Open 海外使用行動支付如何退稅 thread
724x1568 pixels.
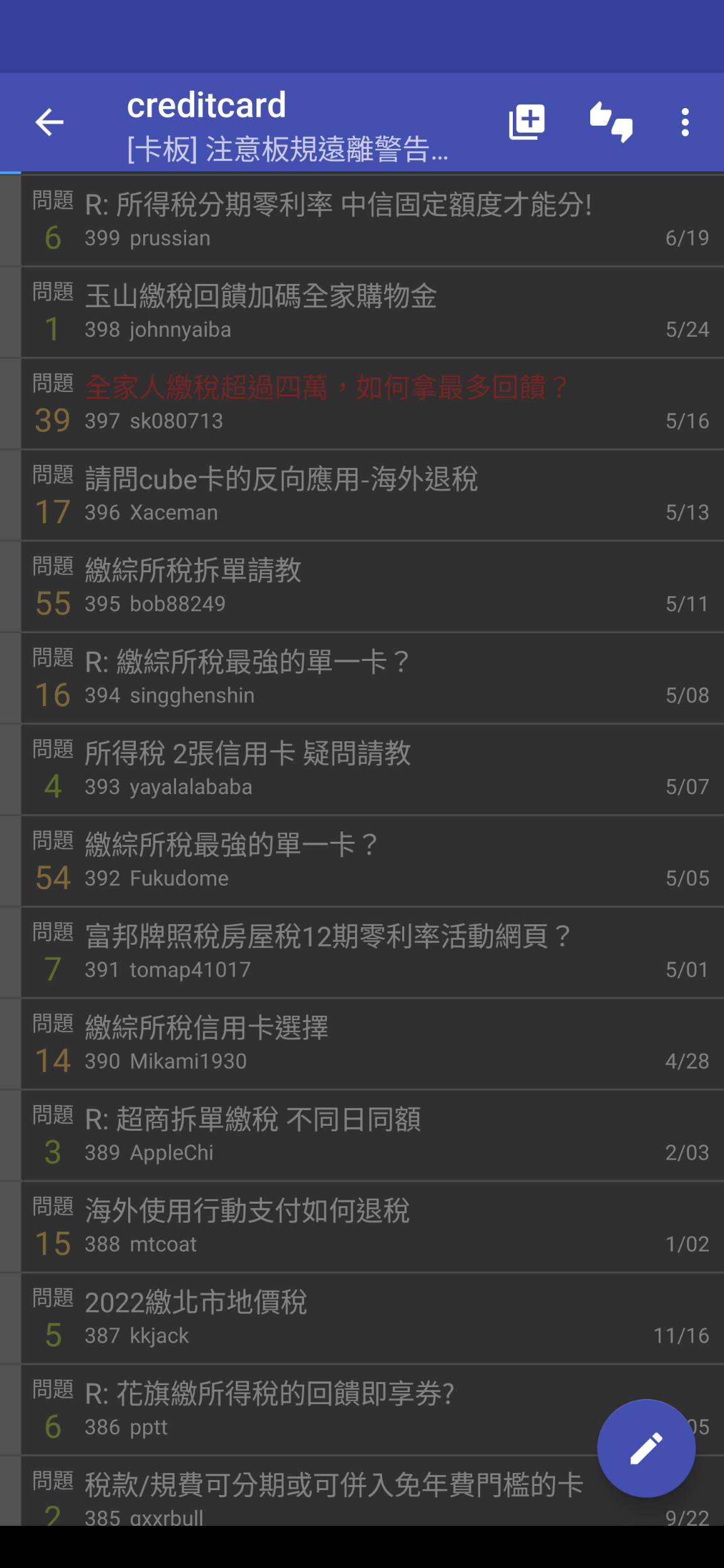pyautogui.click(x=372, y=1227)
